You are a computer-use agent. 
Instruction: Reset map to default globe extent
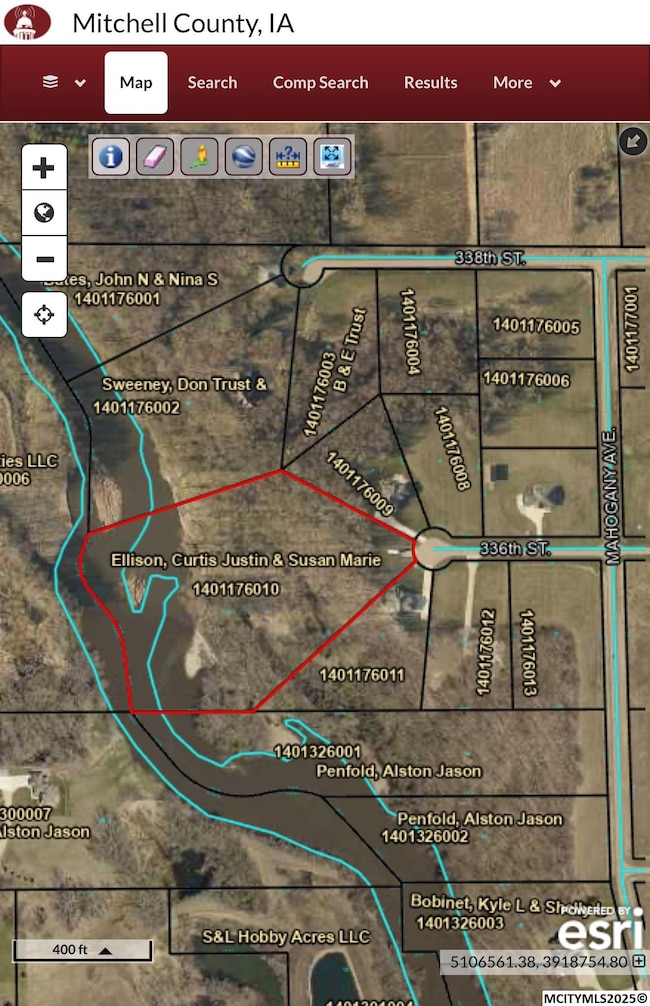point(44,214)
